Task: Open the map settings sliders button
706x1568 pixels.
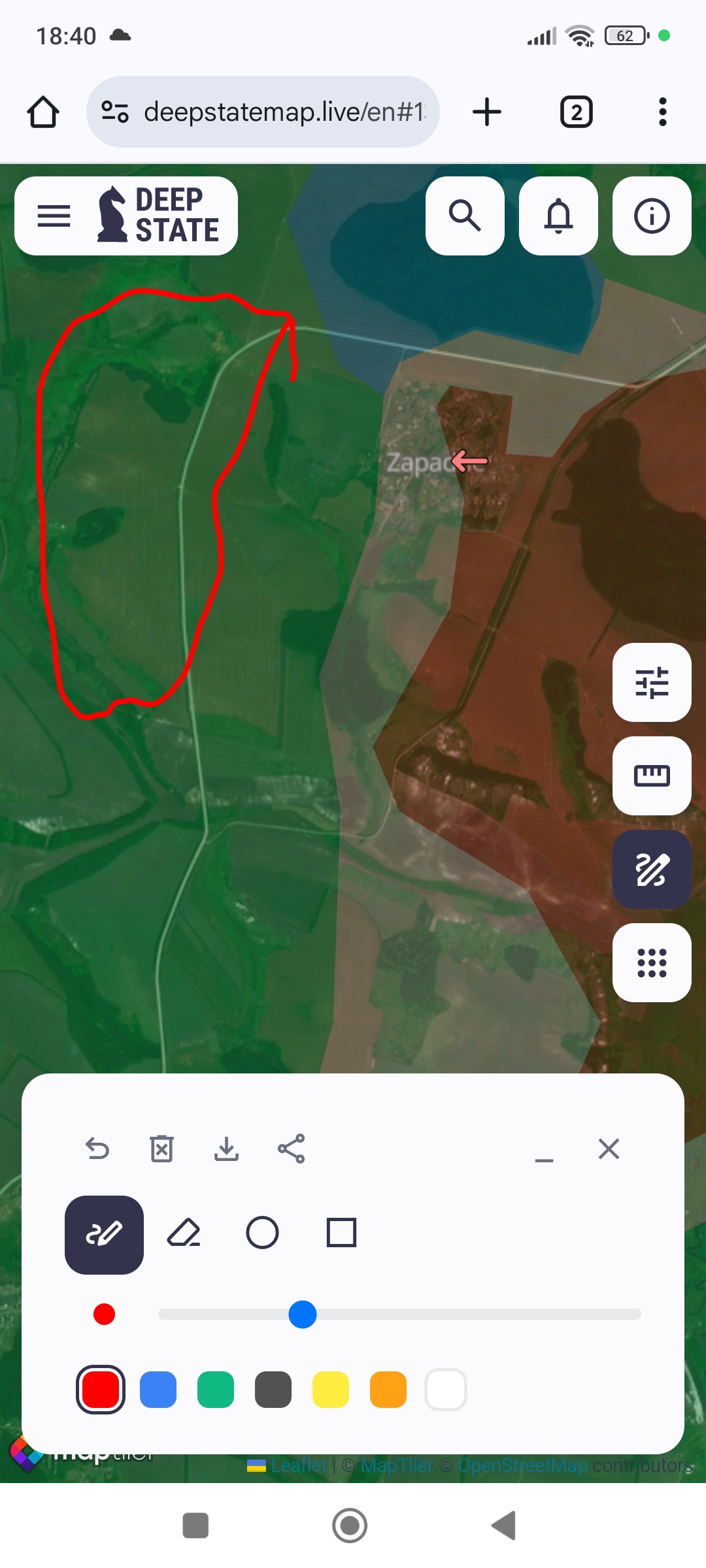Action: pyautogui.click(x=652, y=683)
